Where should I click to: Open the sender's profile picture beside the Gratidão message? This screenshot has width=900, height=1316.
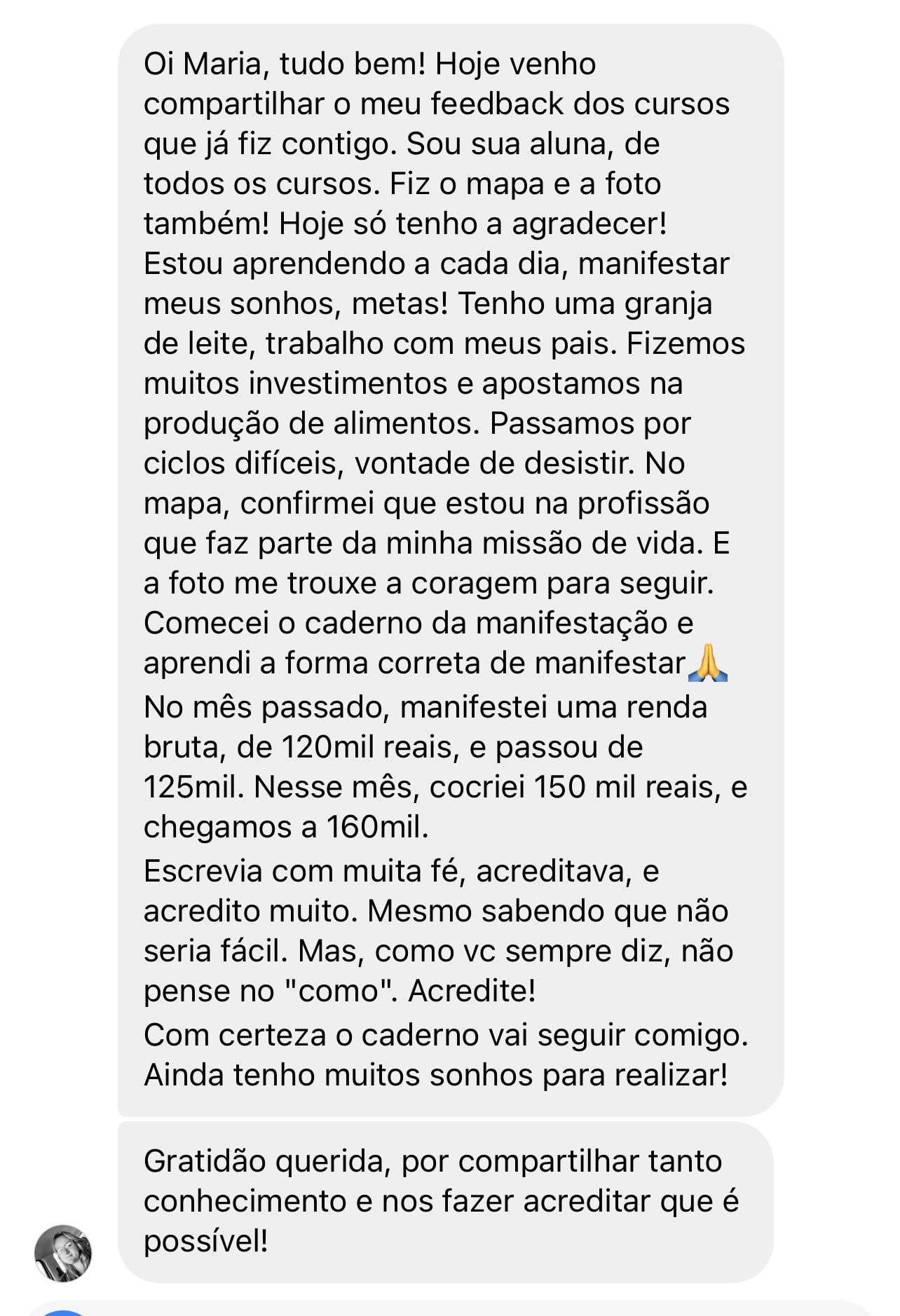click(x=63, y=1253)
